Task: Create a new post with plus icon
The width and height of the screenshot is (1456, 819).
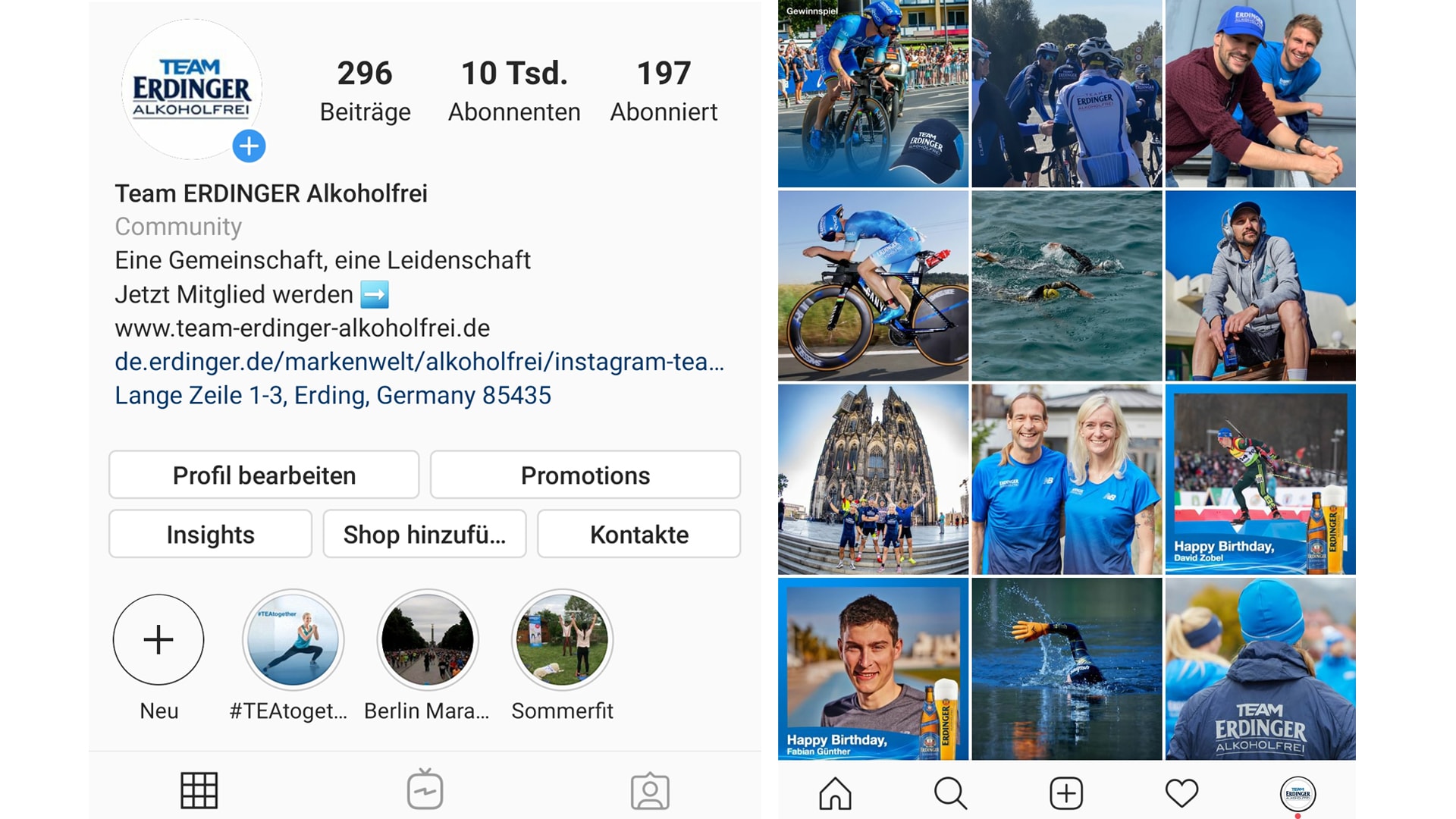Action: click(x=1066, y=793)
